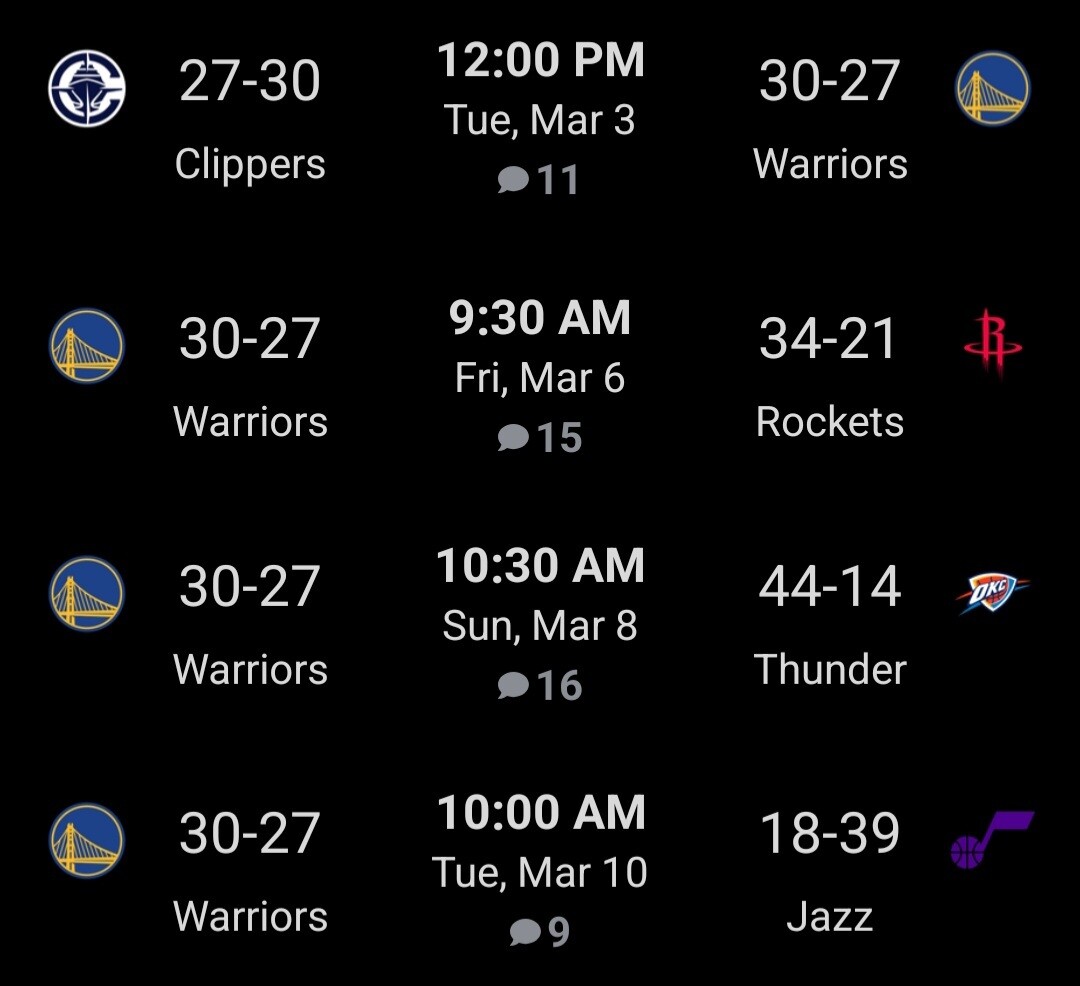Viewport: 1080px width, 986px height.
Task: Open the Warriors vs Thunder game on Mar 8
Action: click(540, 623)
